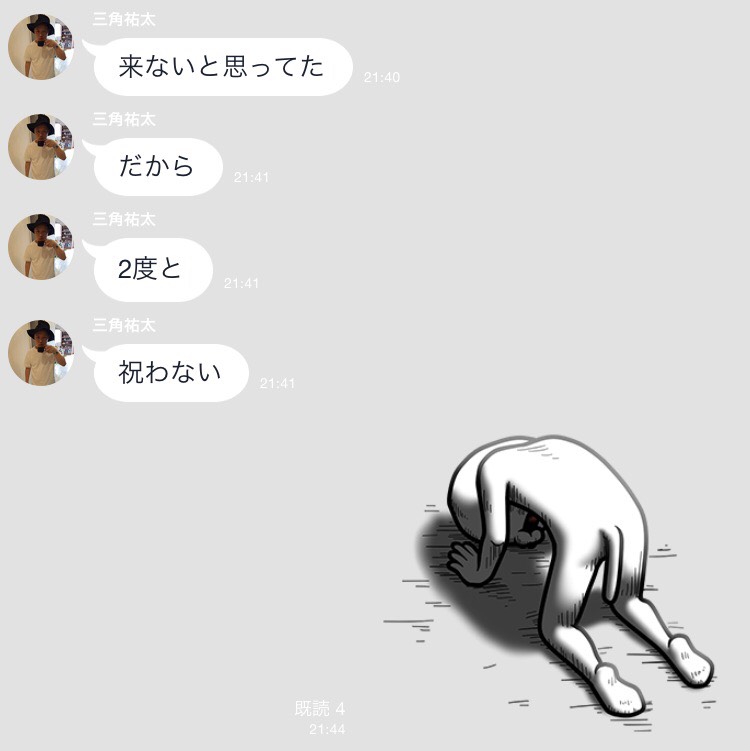
Task: Open 三角祐太's avatar beside 来ないと思ってた message
Action: pos(41,47)
